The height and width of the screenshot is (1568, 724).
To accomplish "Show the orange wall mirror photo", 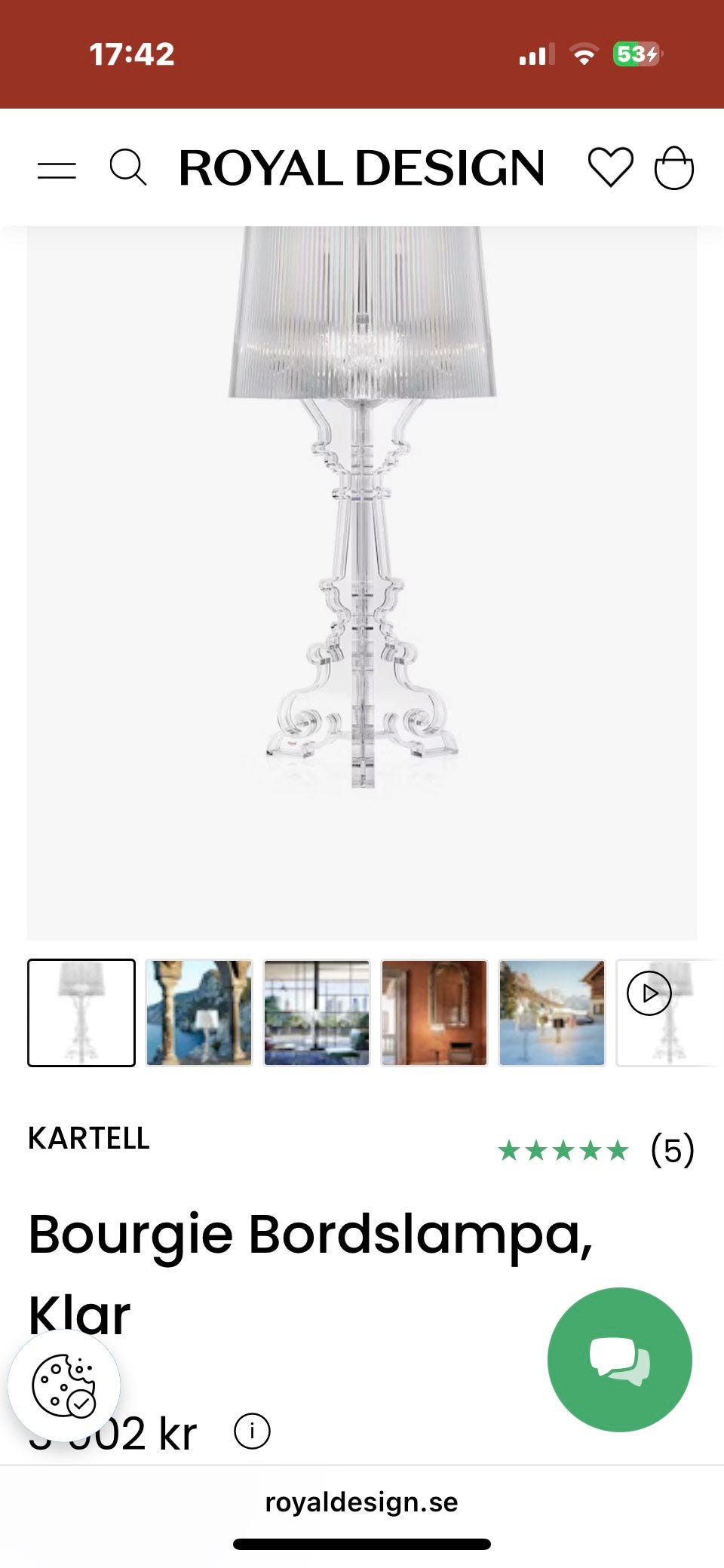I will [434, 1012].
